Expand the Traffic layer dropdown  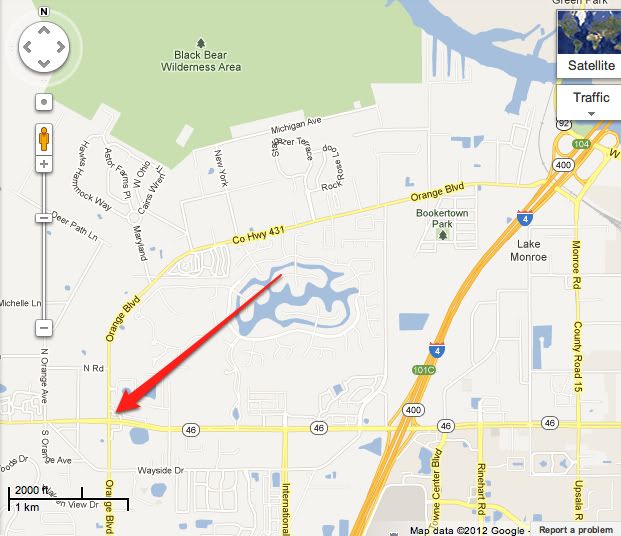591,102
